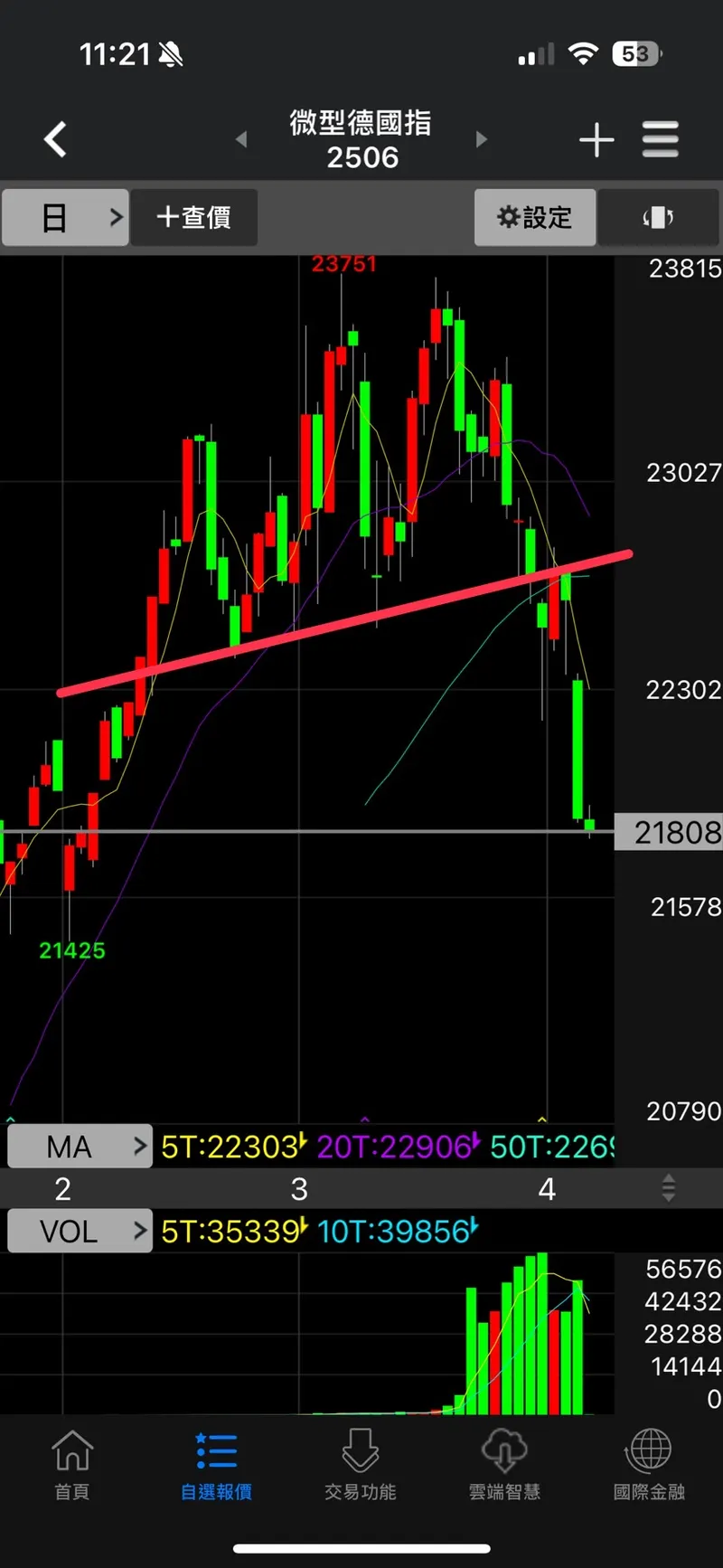723x1568 pixels.
Task: Switch to the previous contract with left triangle
Action: click(241, 139)
